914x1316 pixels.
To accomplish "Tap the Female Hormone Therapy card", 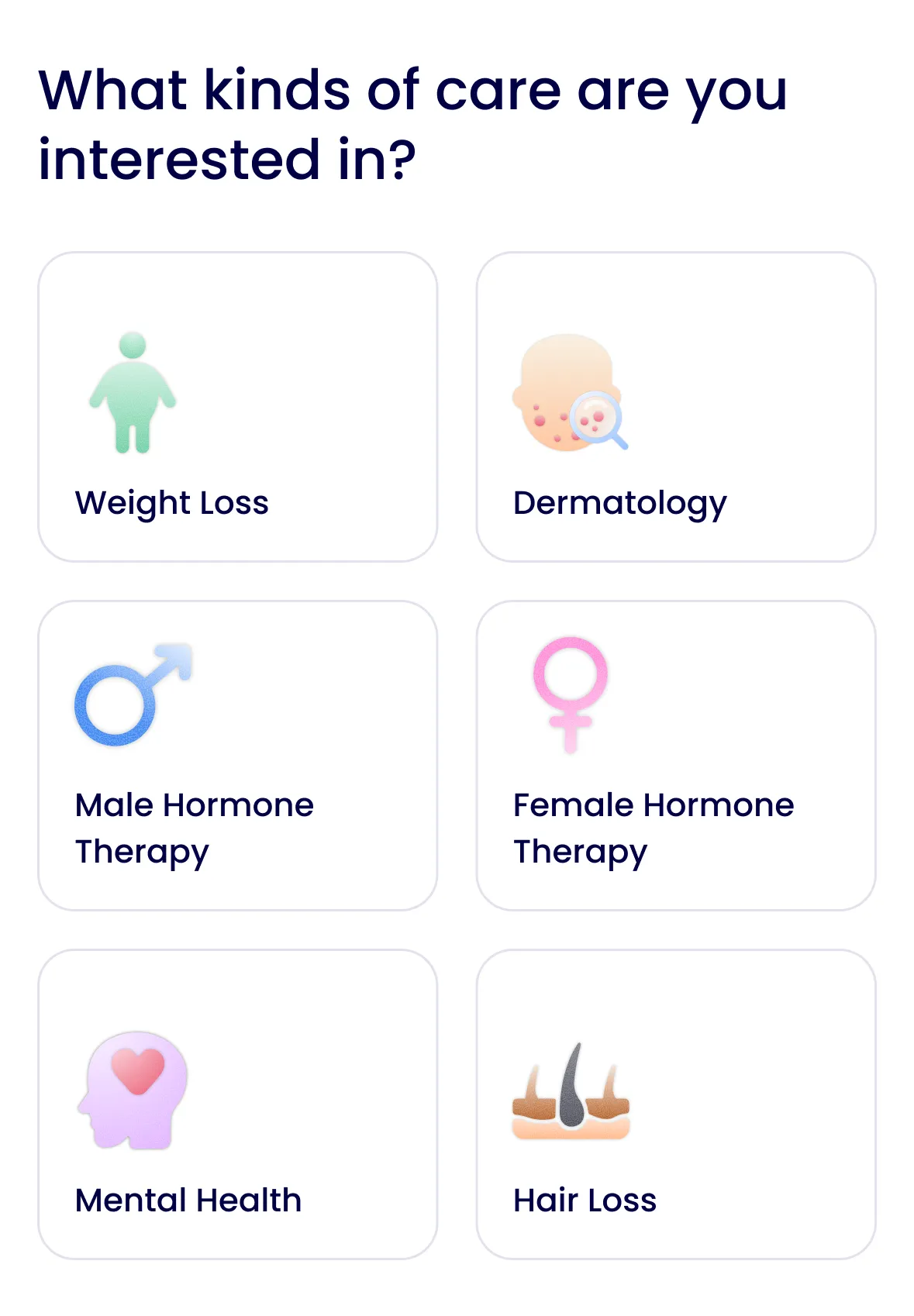I will point(675,756).
